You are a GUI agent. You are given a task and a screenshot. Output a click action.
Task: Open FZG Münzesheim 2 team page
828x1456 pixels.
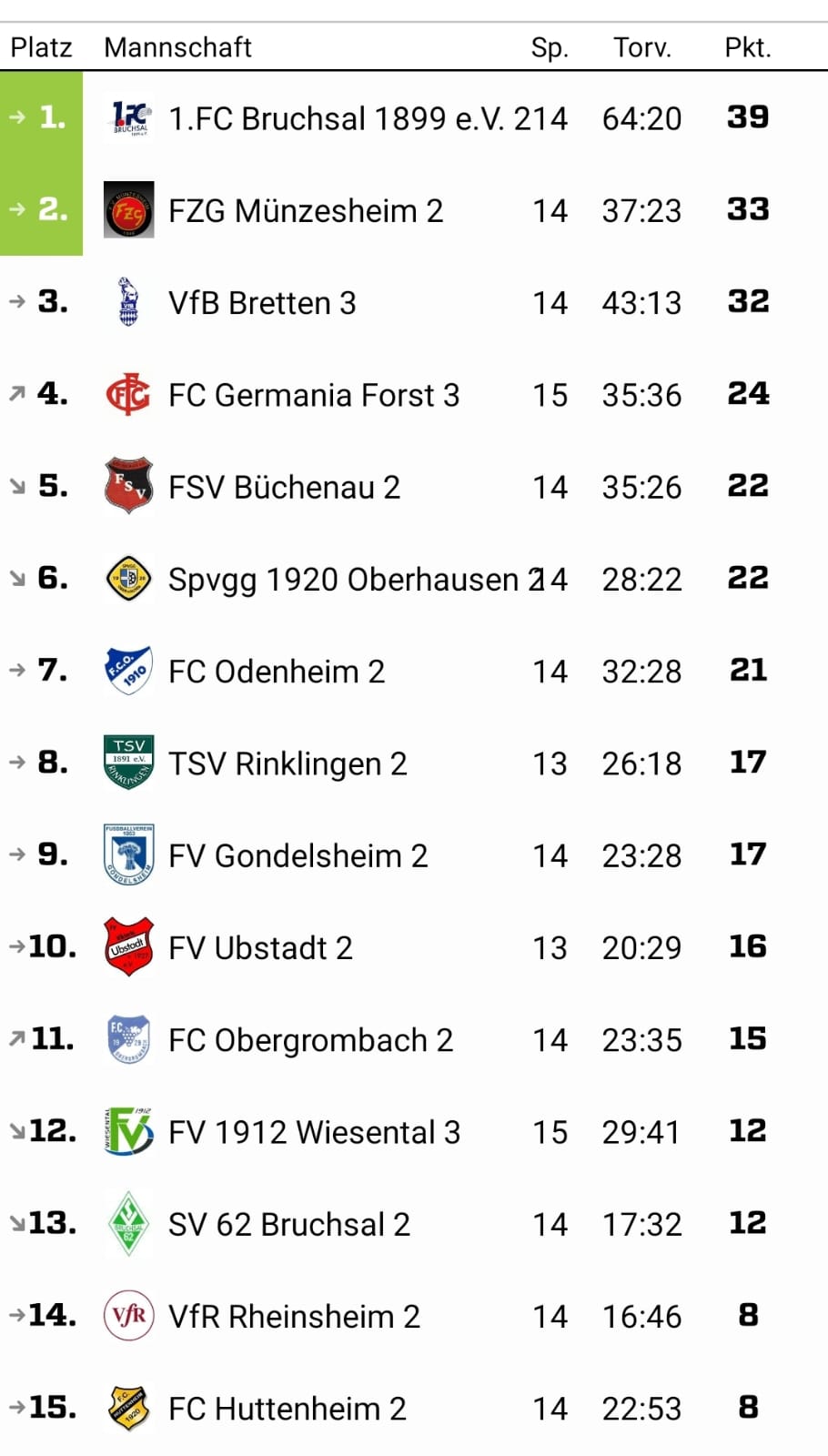(x=306, y=211)
